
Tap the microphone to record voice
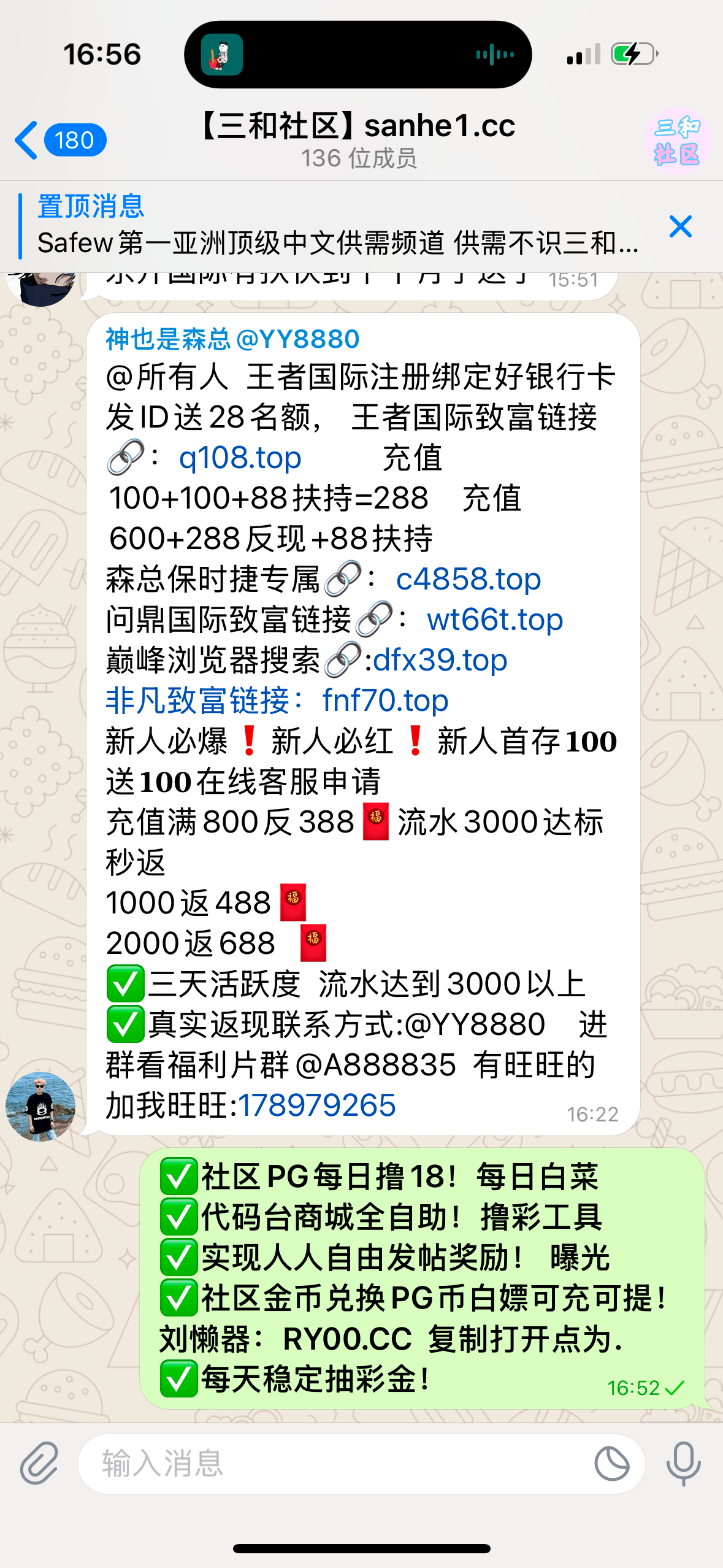[683, 1464]
